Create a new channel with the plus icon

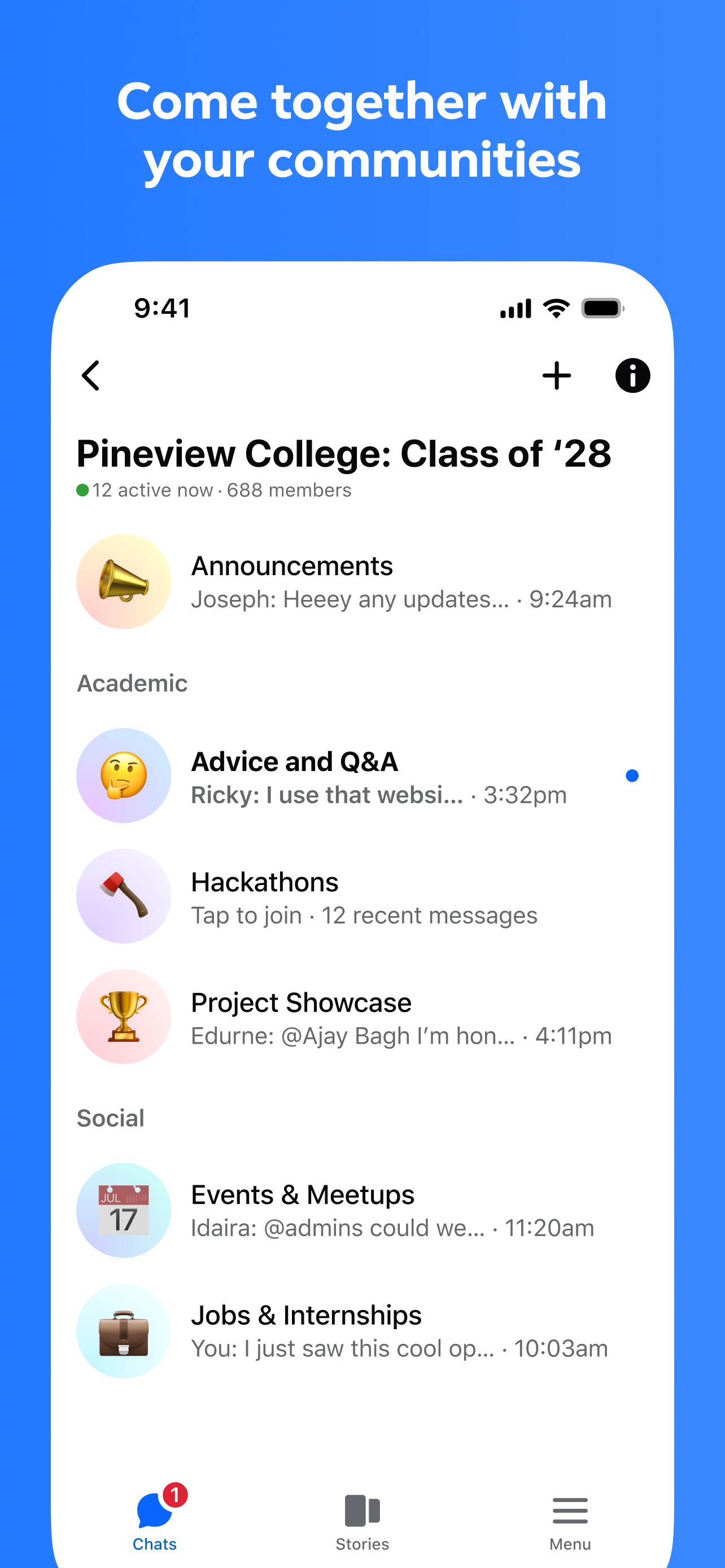(557, 374)
